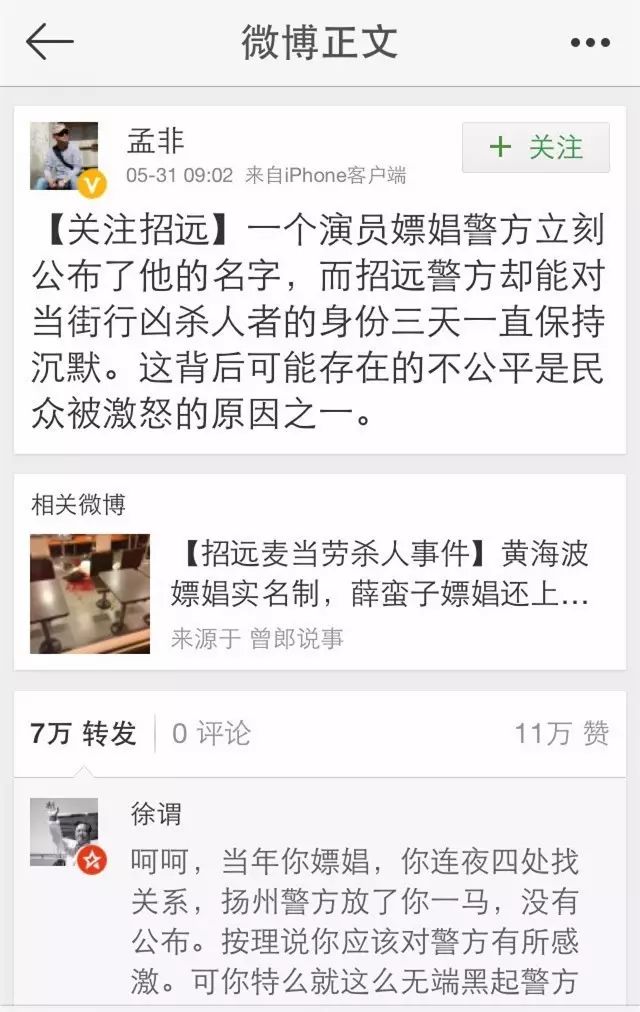Follow 孟非 with the 关注 button
The width and height of the screenshot is (640, 1012).
(x=536, y=148)
